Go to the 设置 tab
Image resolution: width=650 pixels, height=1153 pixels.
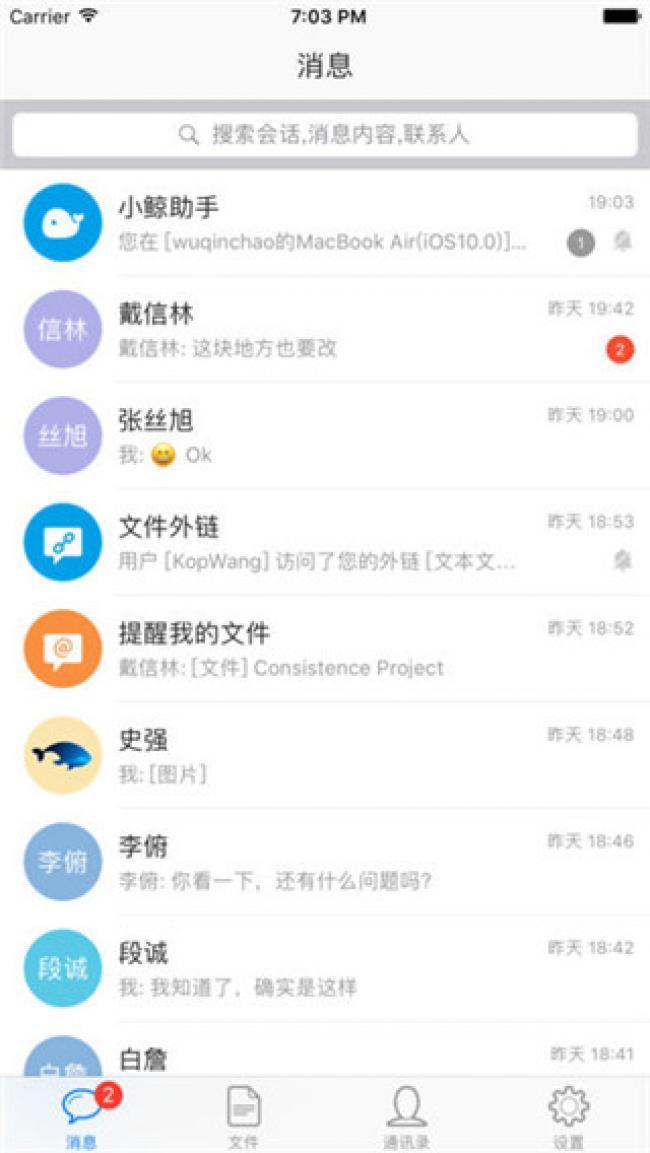coord(568,1115)
